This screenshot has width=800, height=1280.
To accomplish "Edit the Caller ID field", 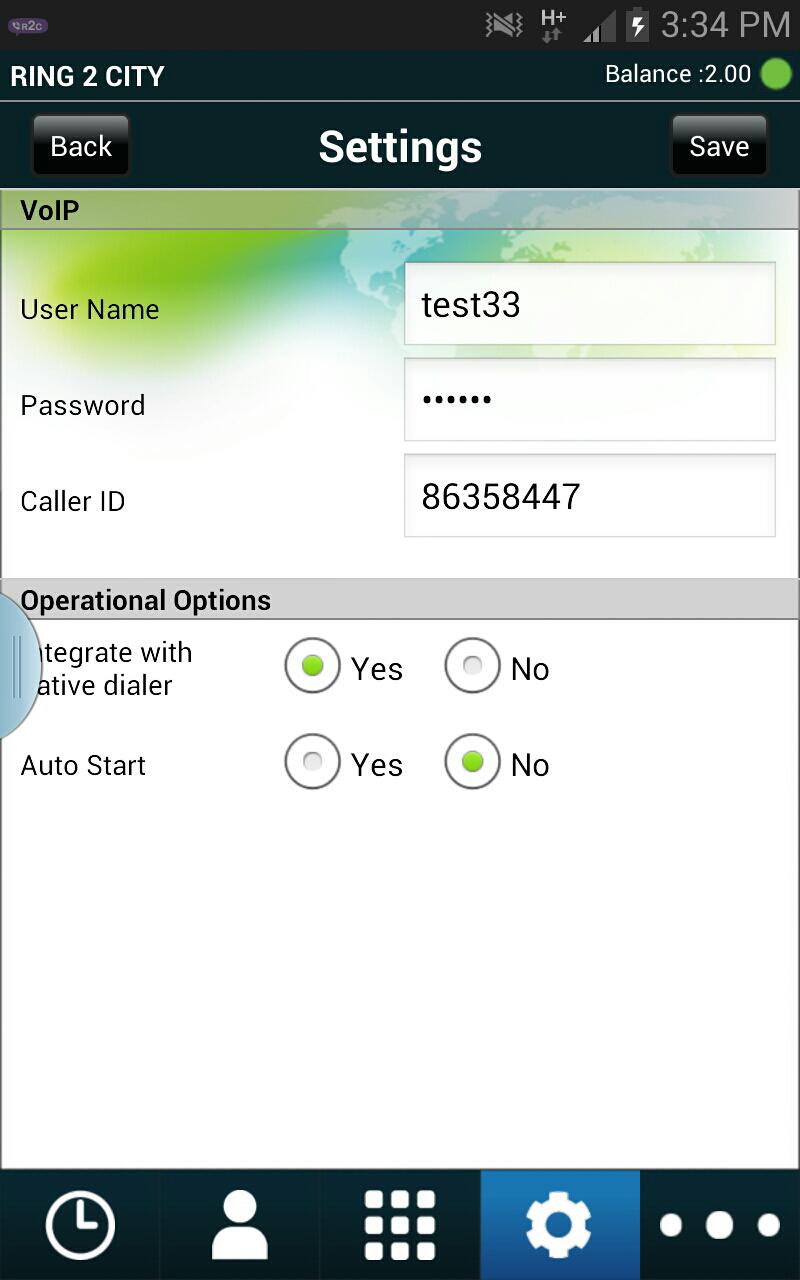I will [589, 496].
